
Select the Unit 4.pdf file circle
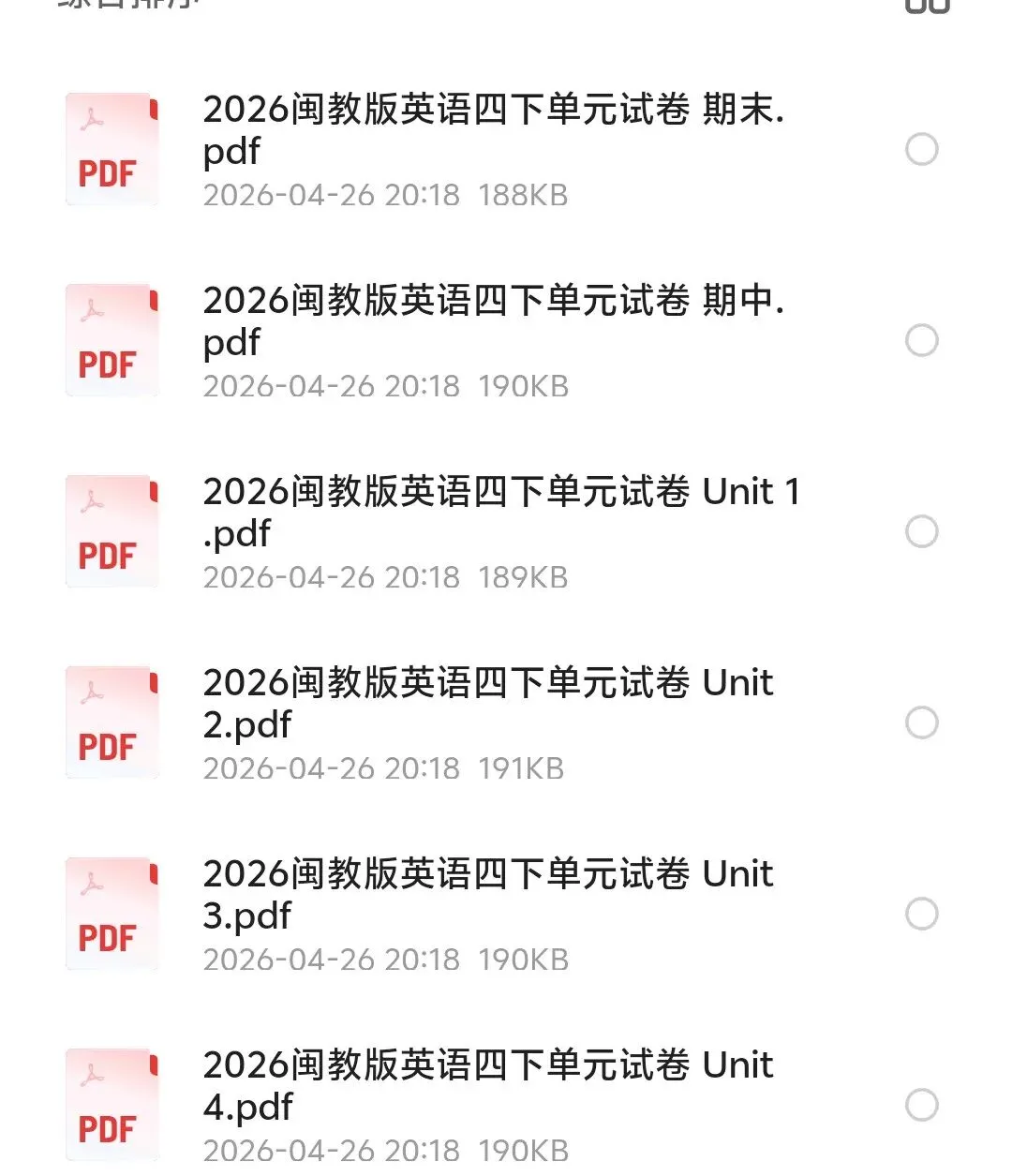point(922,1105)
